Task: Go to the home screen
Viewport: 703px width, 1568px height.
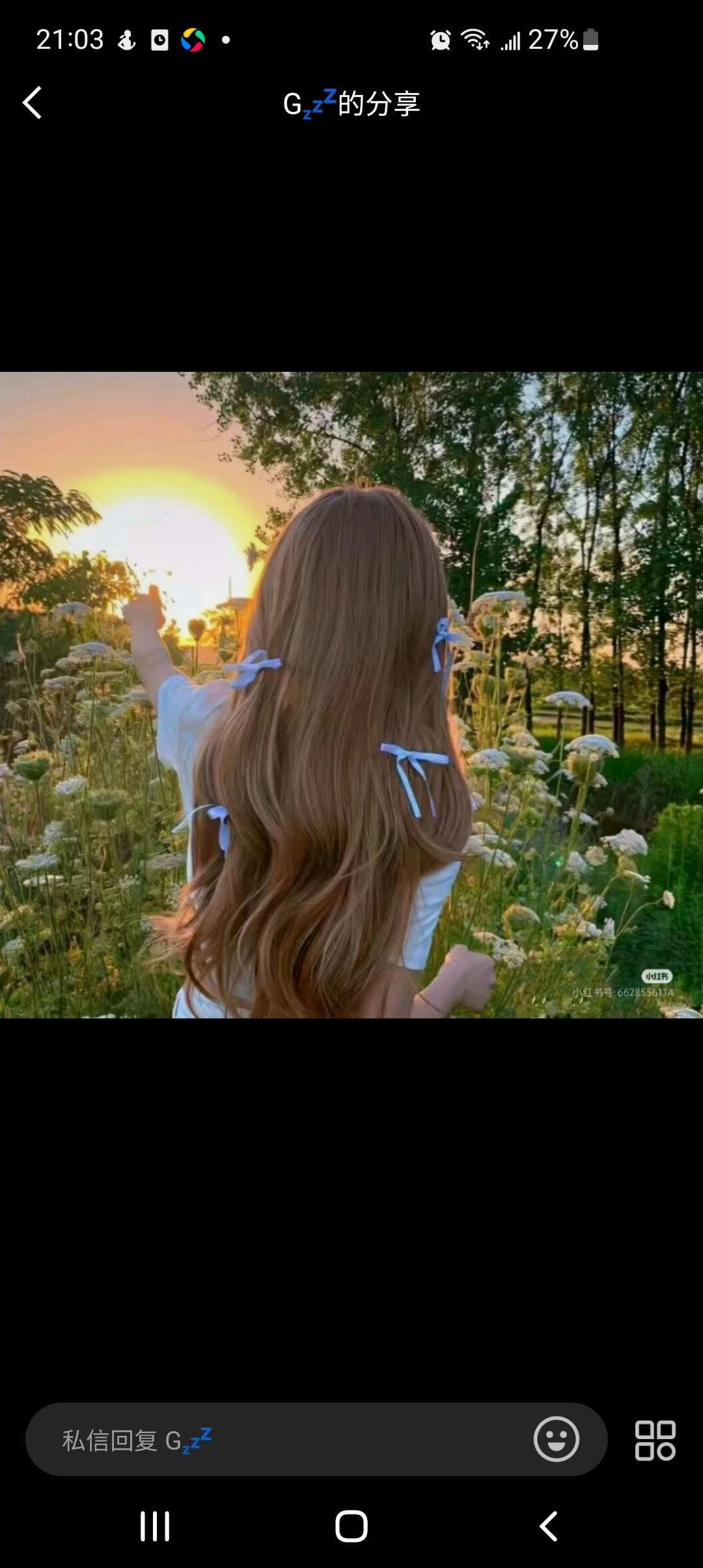Action: [351, 1526]
